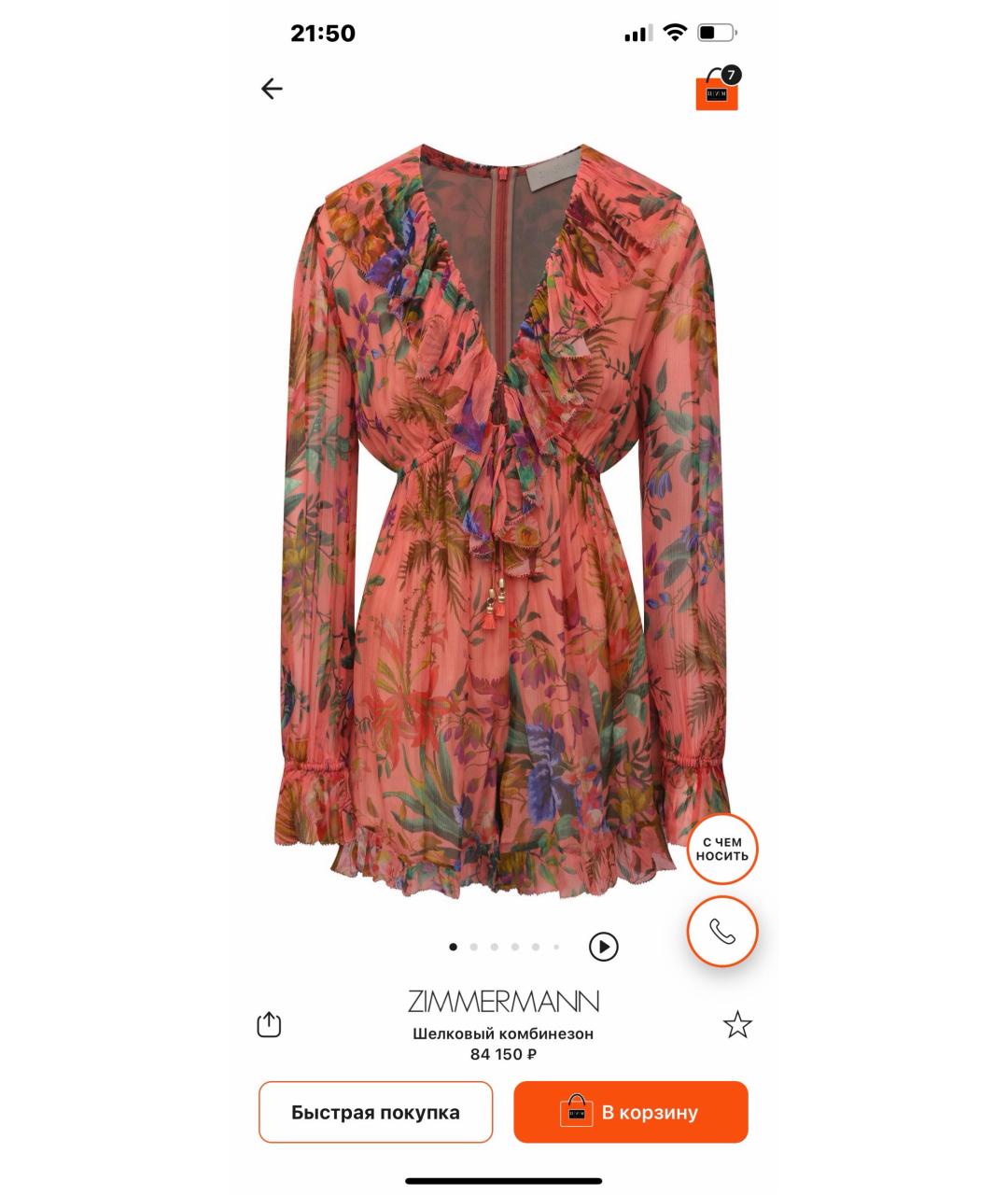Viewport: 1008px width, 1195px height.
Task: Add the jumpsuit to favorites star
Action: coord(737,1025)
